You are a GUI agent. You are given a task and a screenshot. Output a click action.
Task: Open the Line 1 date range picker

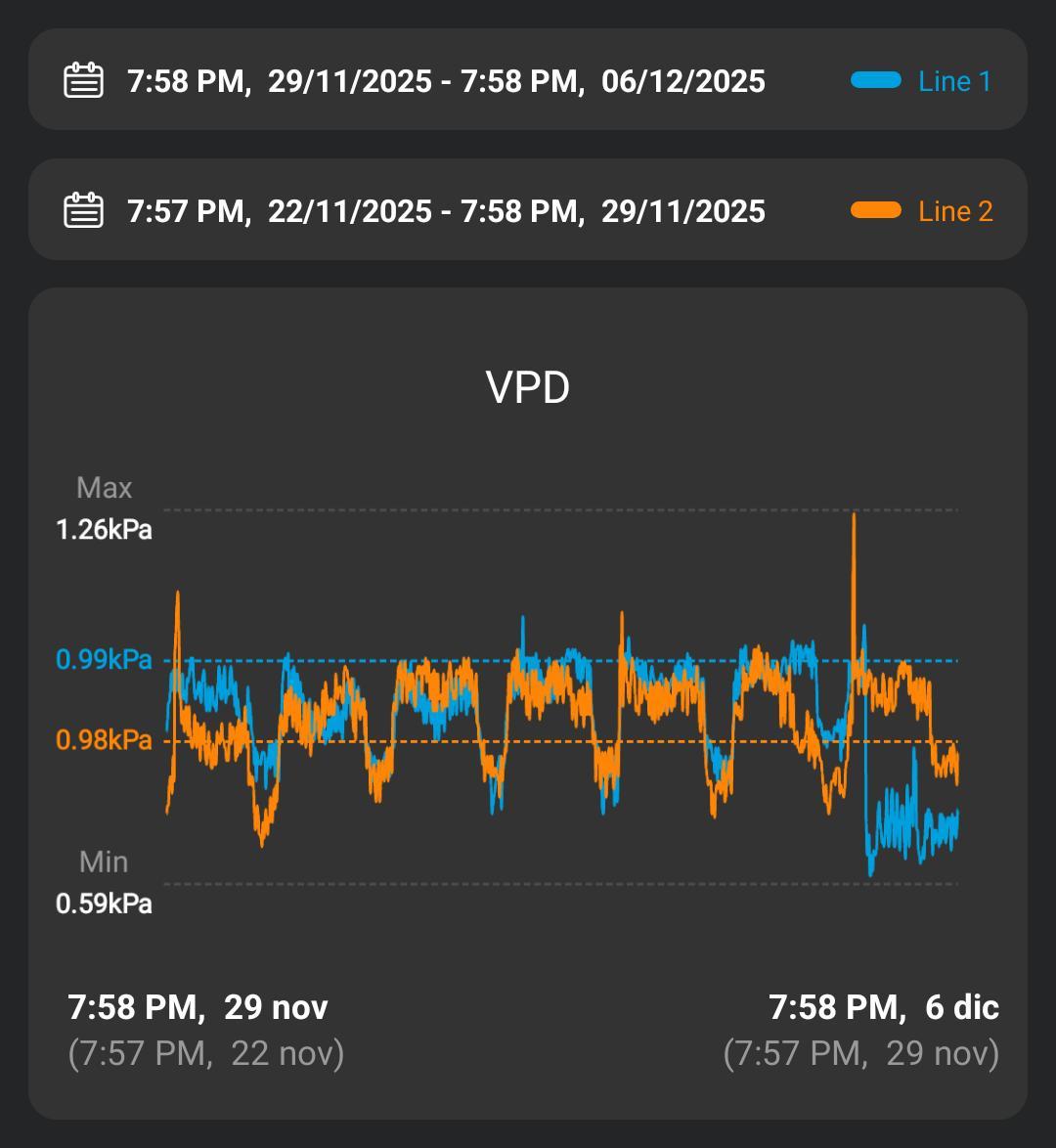(445, 80)
